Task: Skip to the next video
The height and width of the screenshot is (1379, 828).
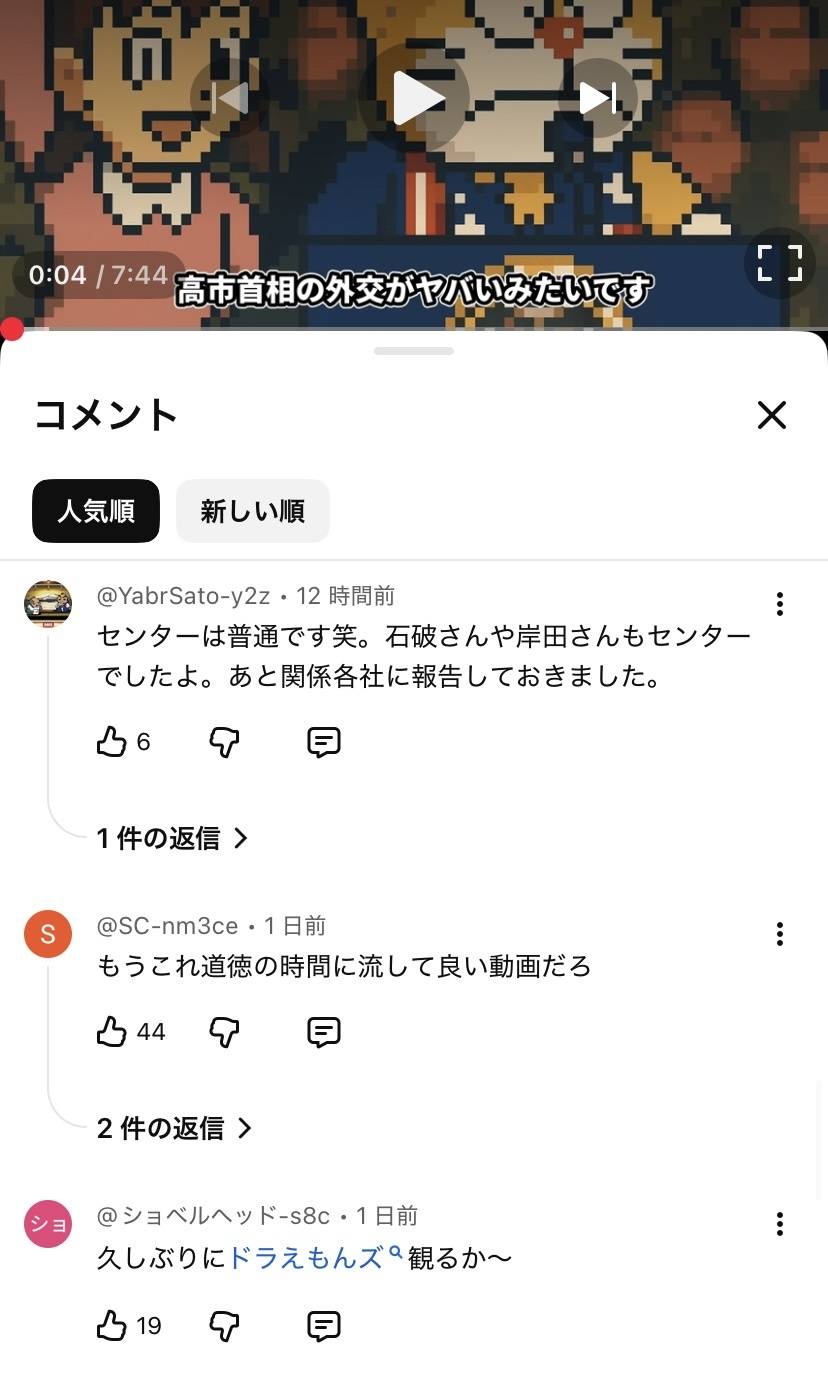Action: coord(598,98)
